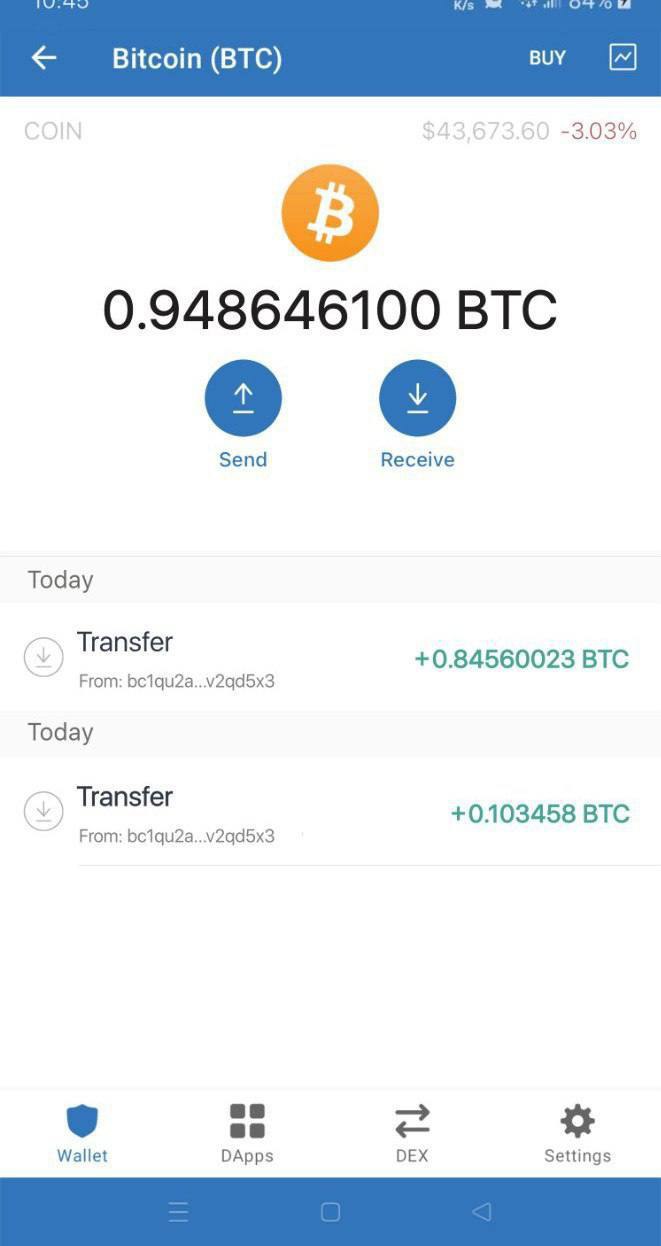Open the price chart icon
The width and height of the screenshot is (661, 1246).
[x=622, y=57]
